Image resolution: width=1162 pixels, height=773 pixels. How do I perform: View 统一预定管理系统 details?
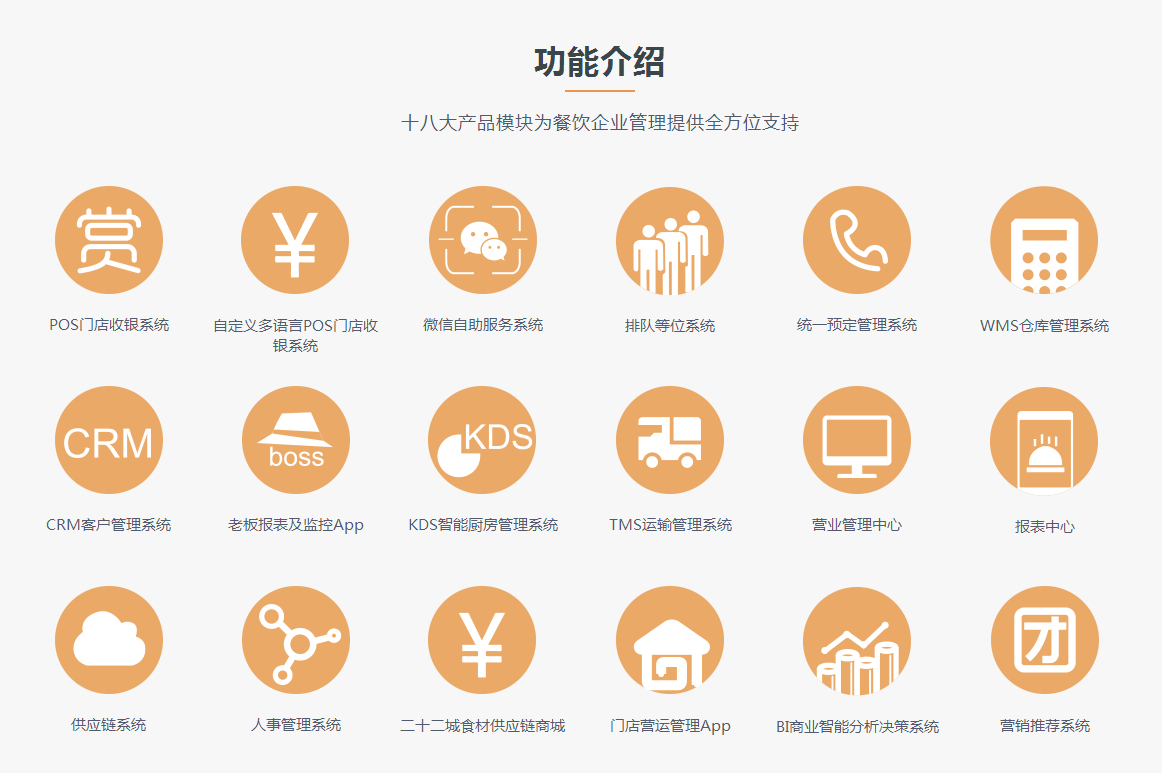tap(856, 240)
